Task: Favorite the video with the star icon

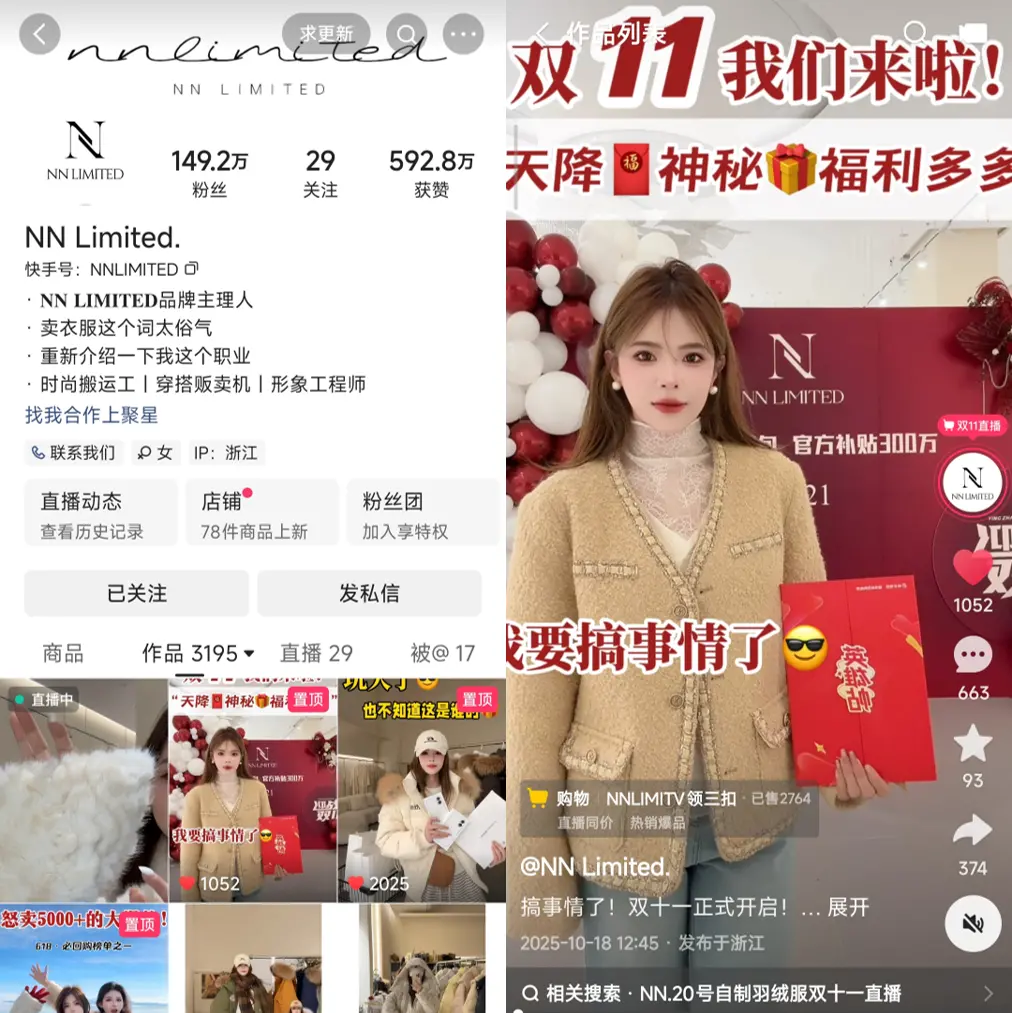Action: [x=972, y=745]
